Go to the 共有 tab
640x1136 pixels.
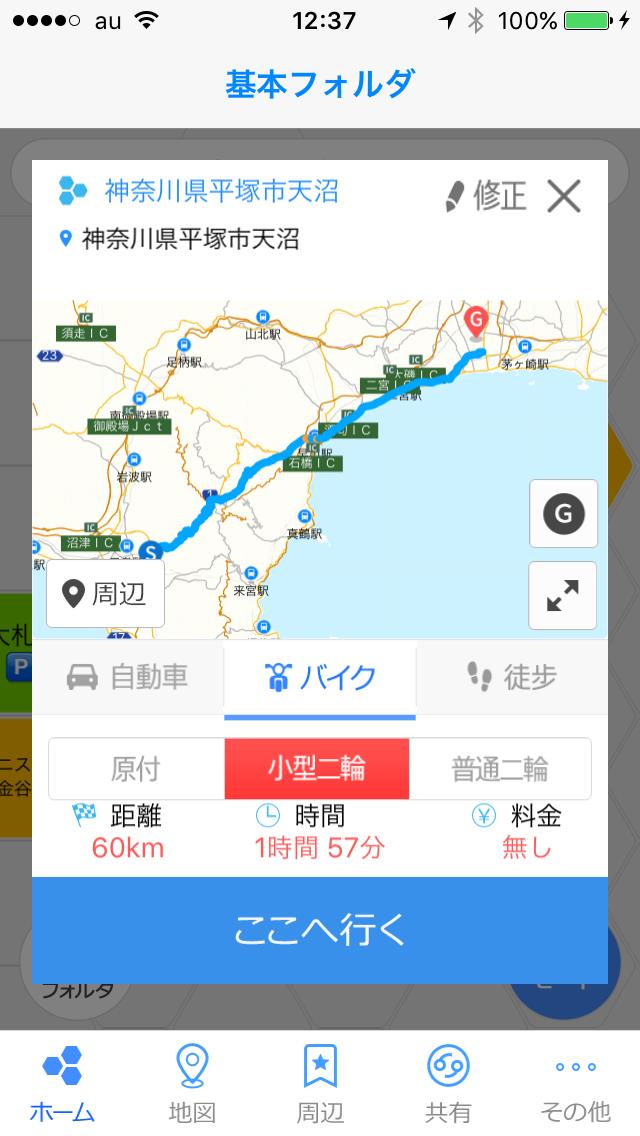pos(448,1084)
